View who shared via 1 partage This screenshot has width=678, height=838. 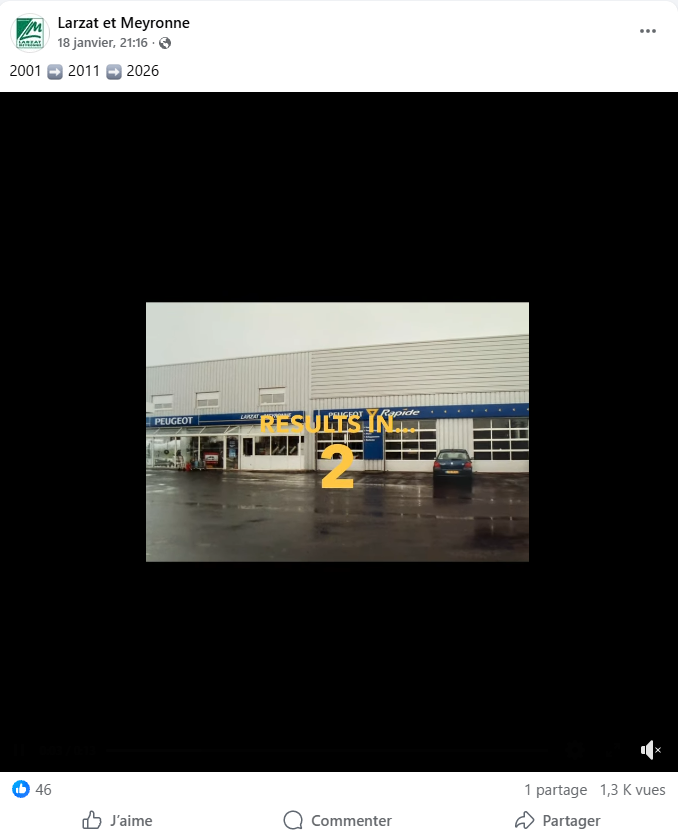pyautogui.click(x=555, y=789)
